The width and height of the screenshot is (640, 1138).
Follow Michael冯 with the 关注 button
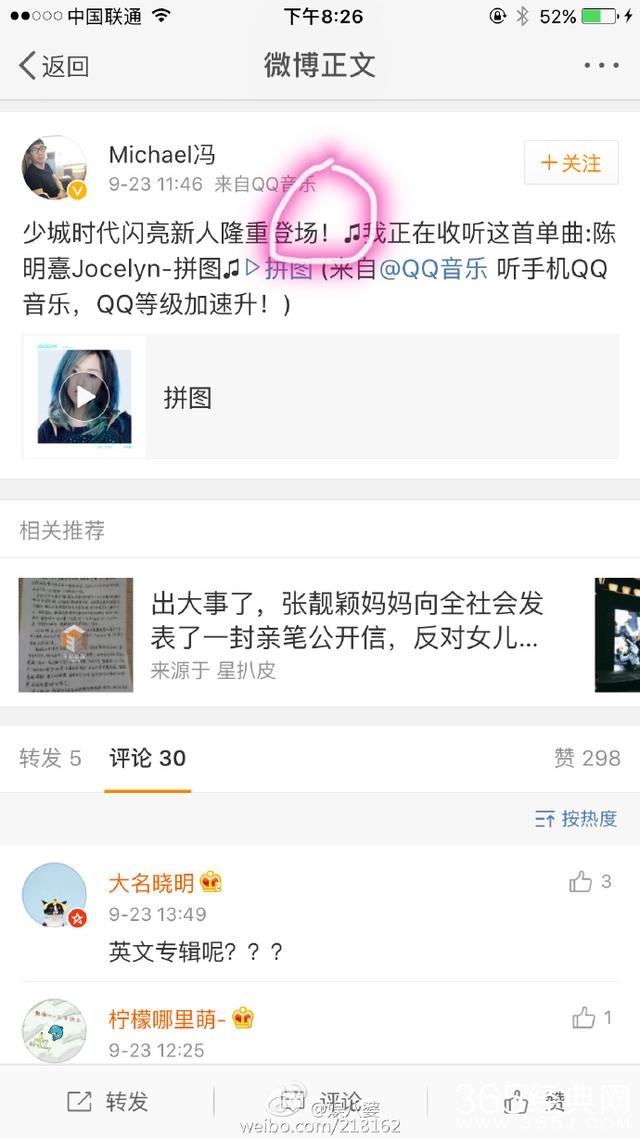point(571,163)
